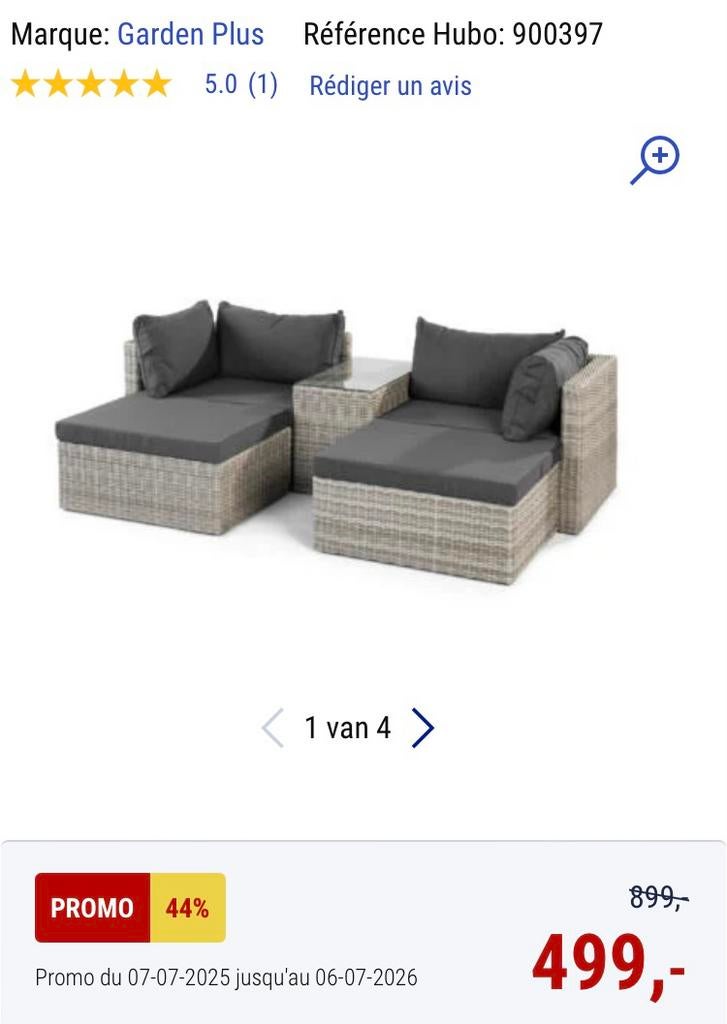Collapse back to previous carousel slide
727x1024 pixels.
coord(272,728)
